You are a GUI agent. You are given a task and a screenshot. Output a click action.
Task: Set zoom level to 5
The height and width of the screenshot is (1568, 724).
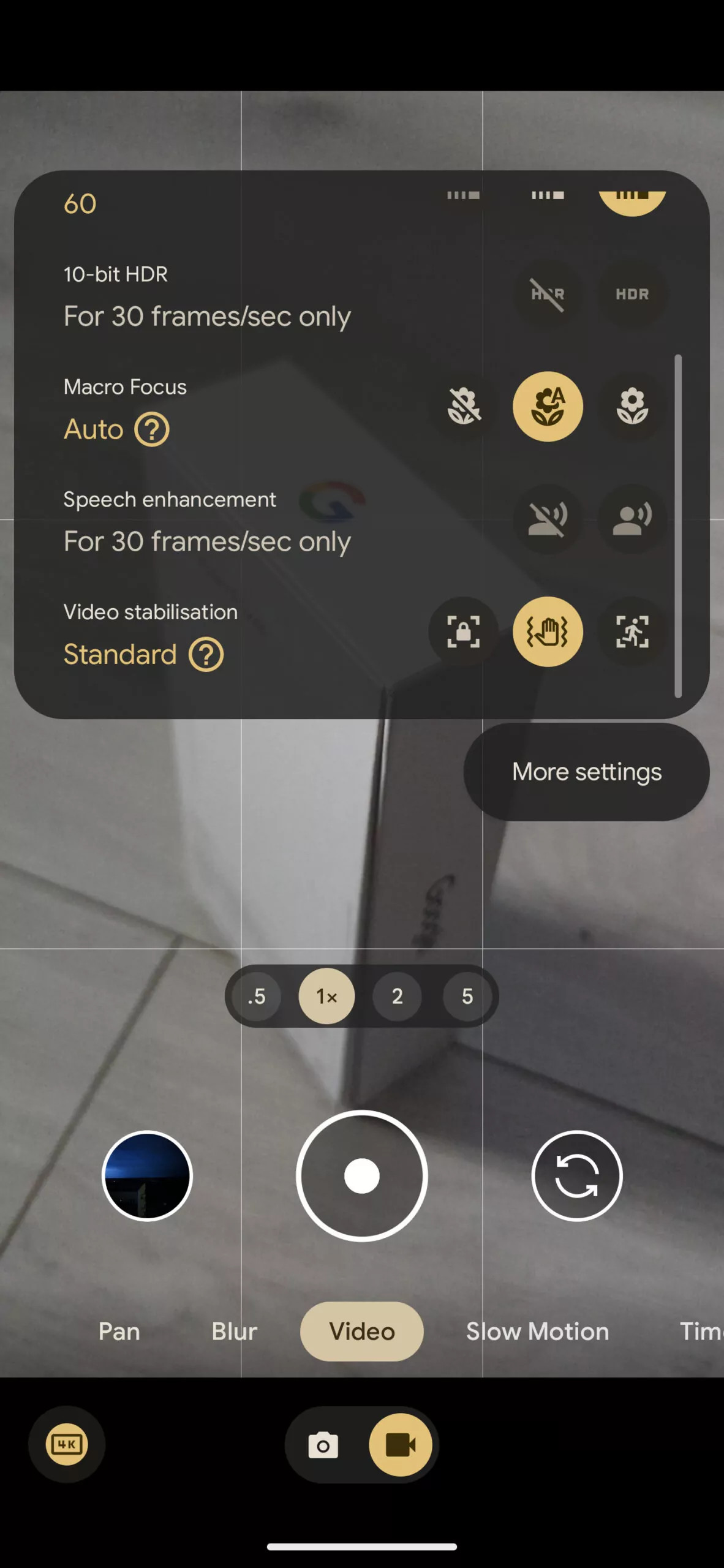[x=467, y=996]
